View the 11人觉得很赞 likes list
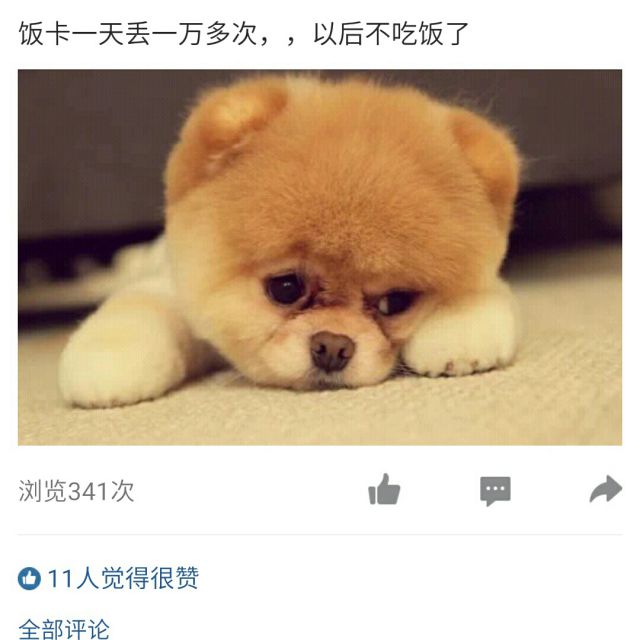The width and height of the screenshot is (640, 640). point(110,578)
